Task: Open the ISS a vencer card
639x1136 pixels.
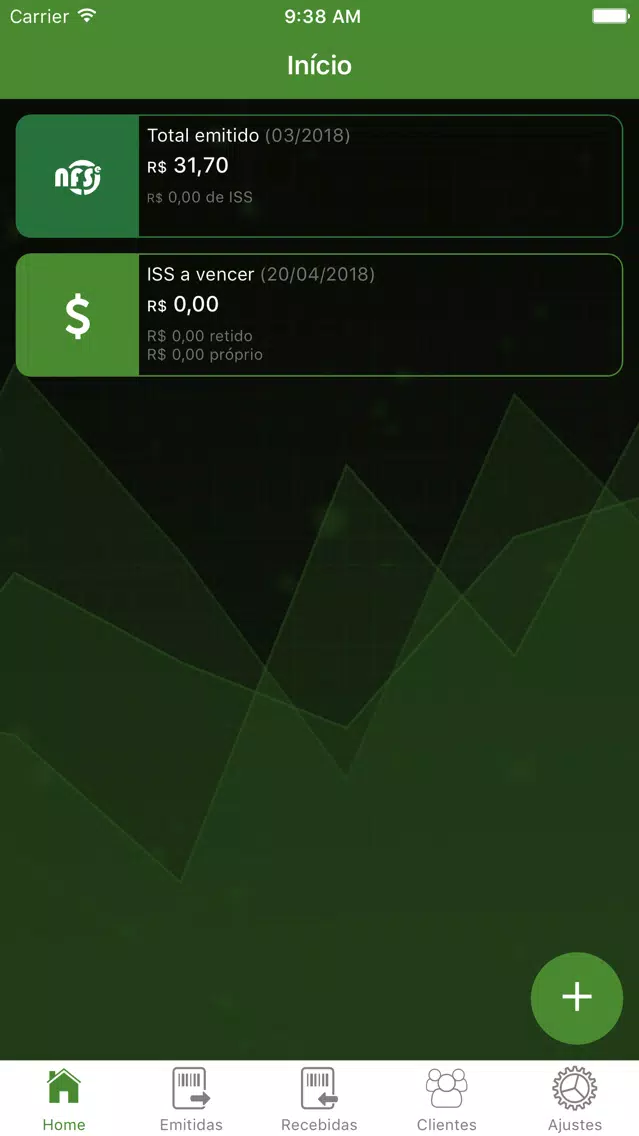Action: (319, 315)
